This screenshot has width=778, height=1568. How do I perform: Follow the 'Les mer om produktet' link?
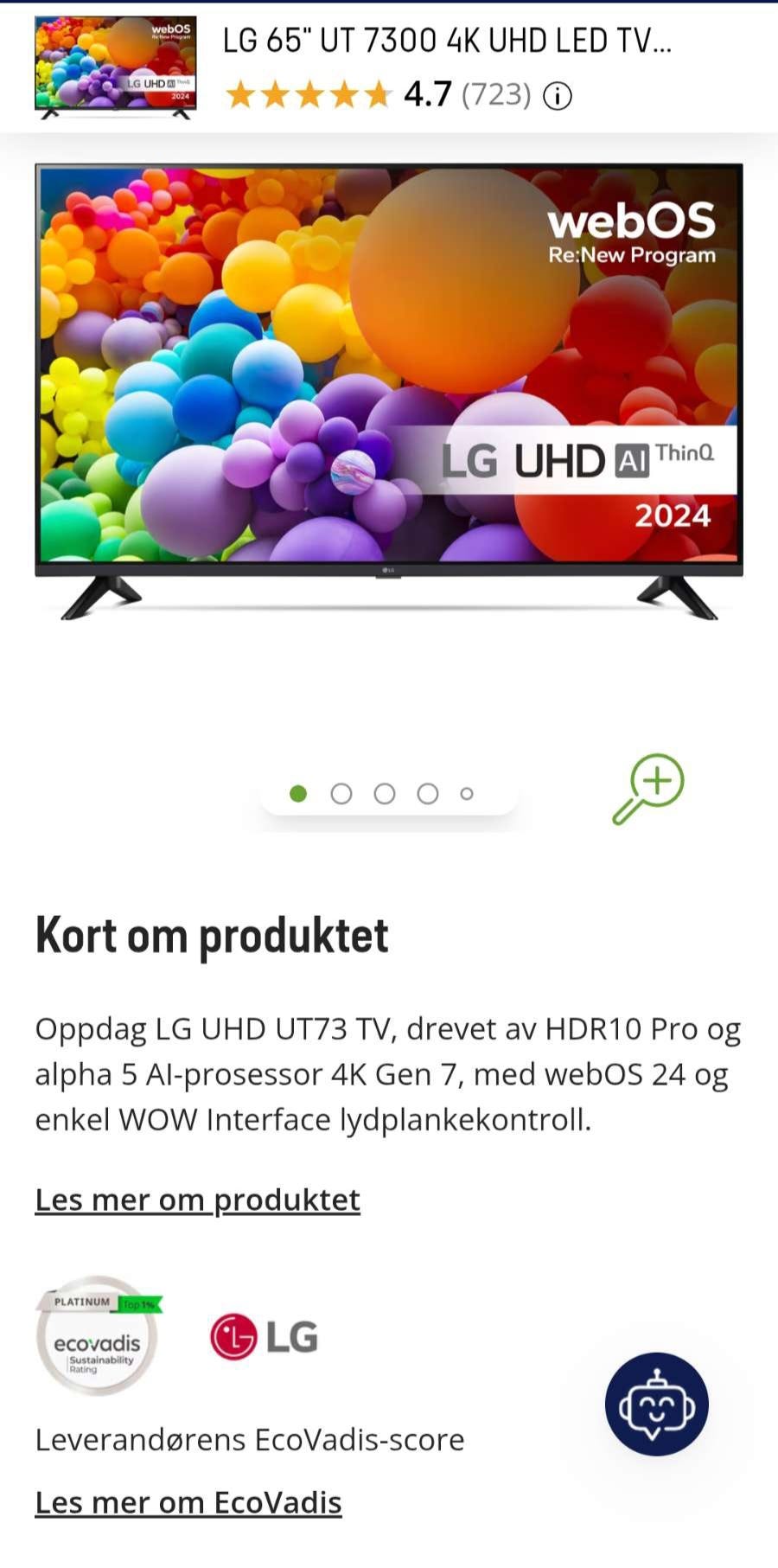click(197, 1200)
